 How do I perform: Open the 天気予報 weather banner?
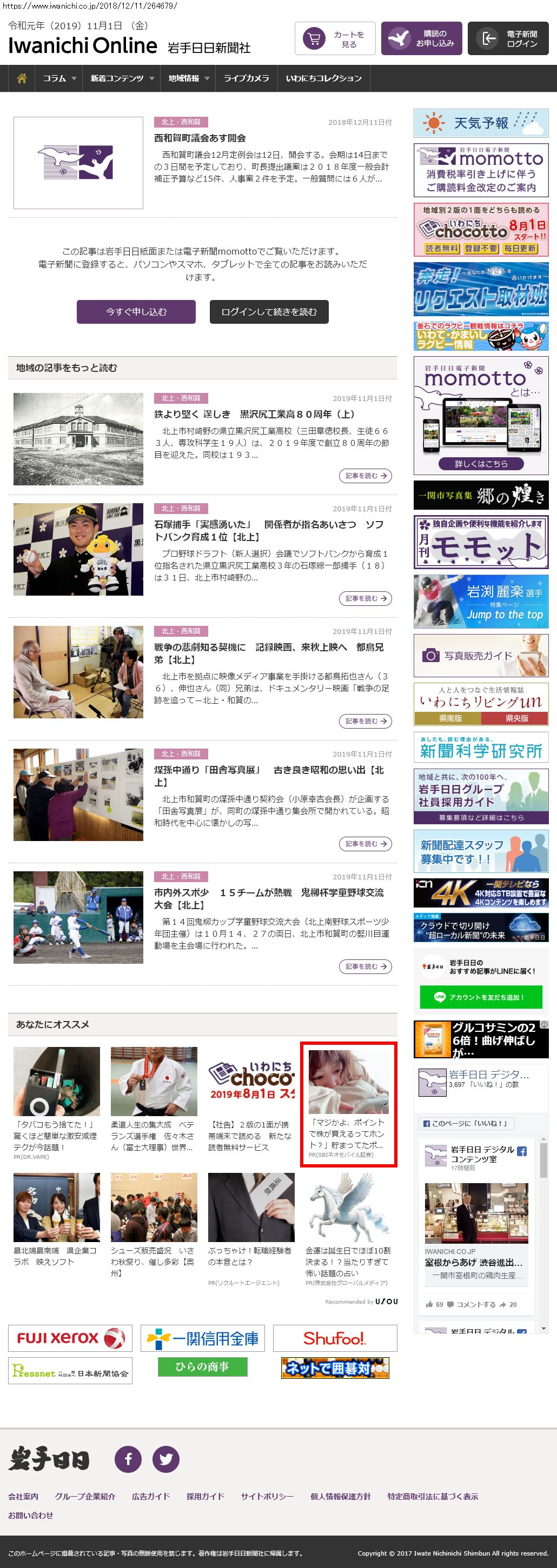click(480, 124)
